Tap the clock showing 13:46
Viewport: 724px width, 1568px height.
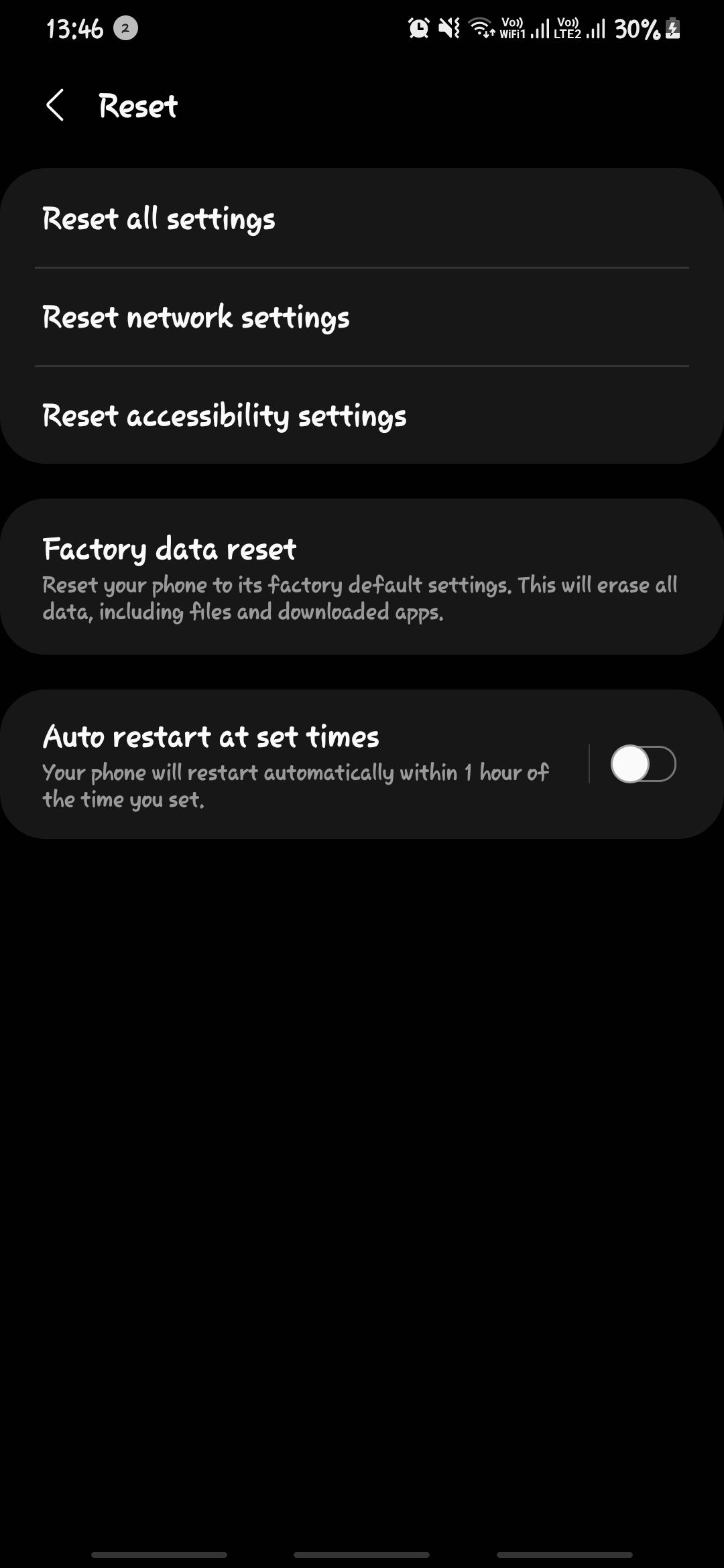(75, 27)
